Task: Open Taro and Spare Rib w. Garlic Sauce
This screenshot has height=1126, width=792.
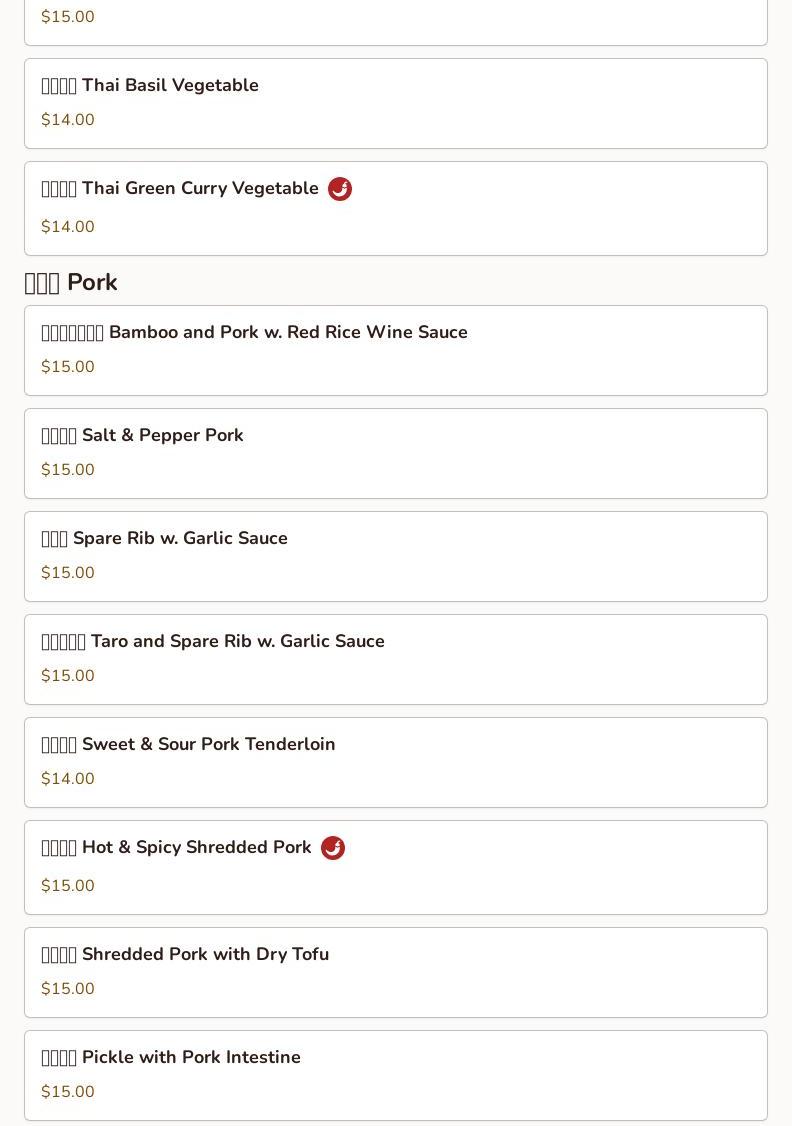Action: coord(395,659)
